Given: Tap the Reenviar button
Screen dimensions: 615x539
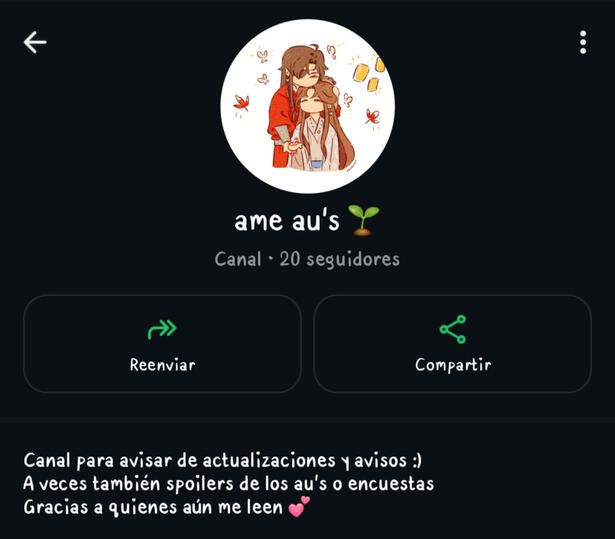Looking at the screenshot, I should click(162, 343).
